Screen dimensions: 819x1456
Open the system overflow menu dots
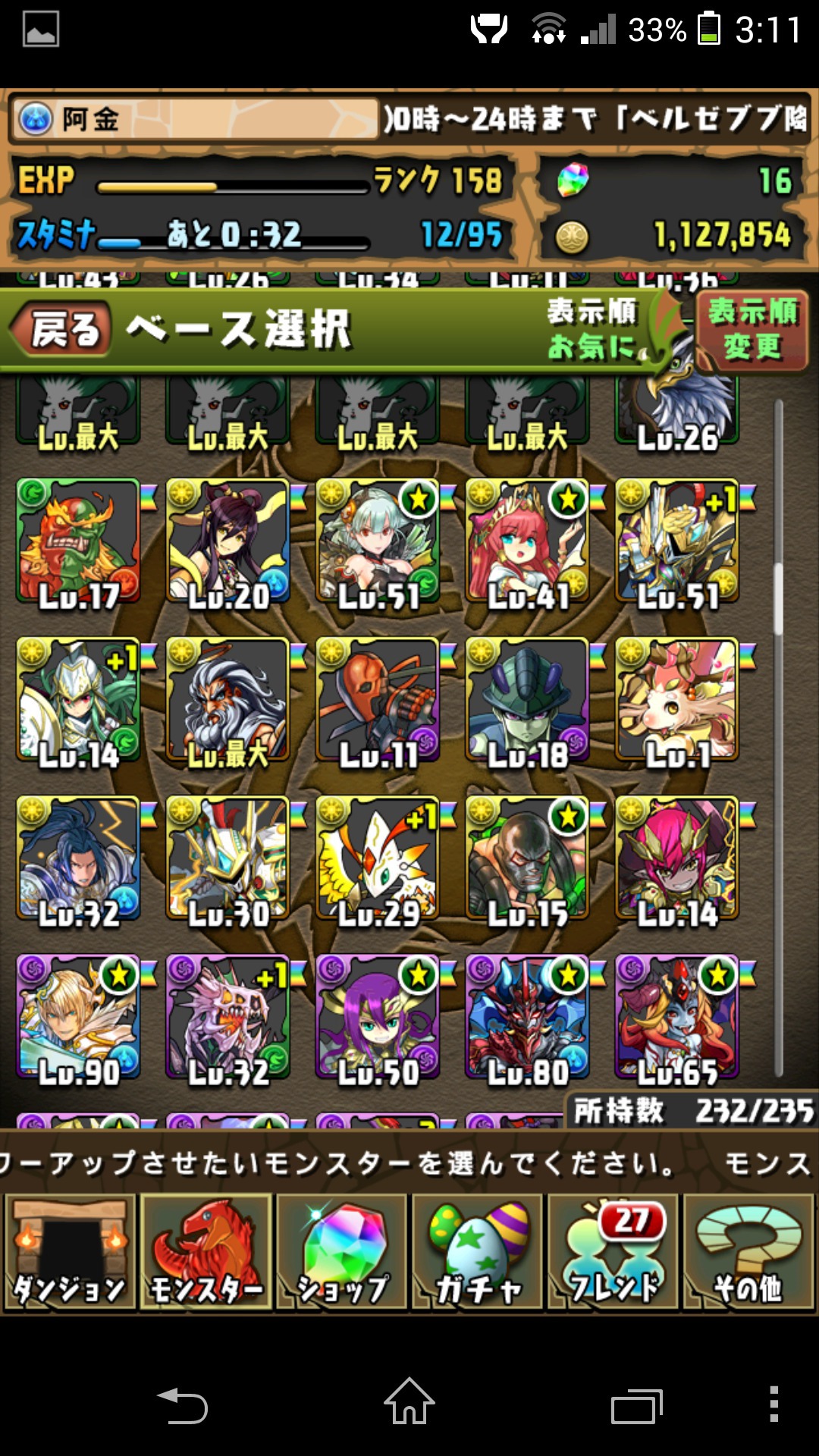pyautogui.click(x=773, y=1404)
